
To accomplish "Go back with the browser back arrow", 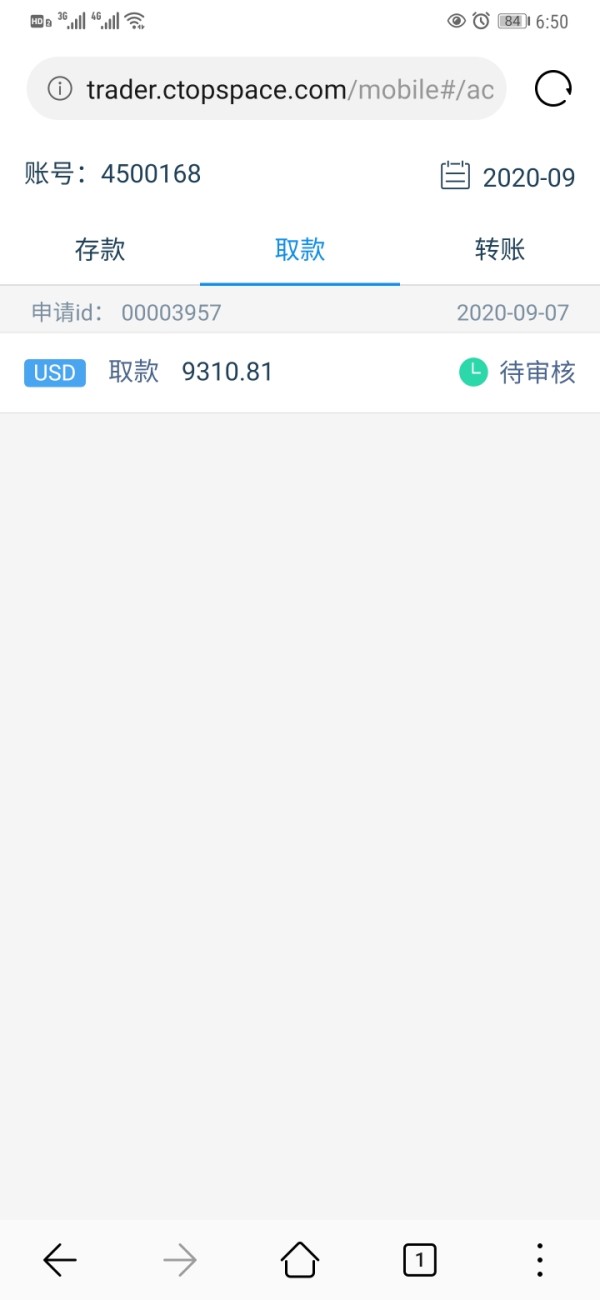I will pyautogui.click(x=60, y=1260).
